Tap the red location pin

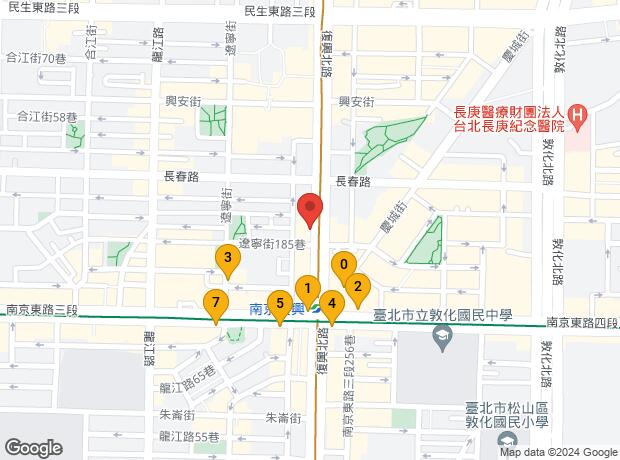310,210
